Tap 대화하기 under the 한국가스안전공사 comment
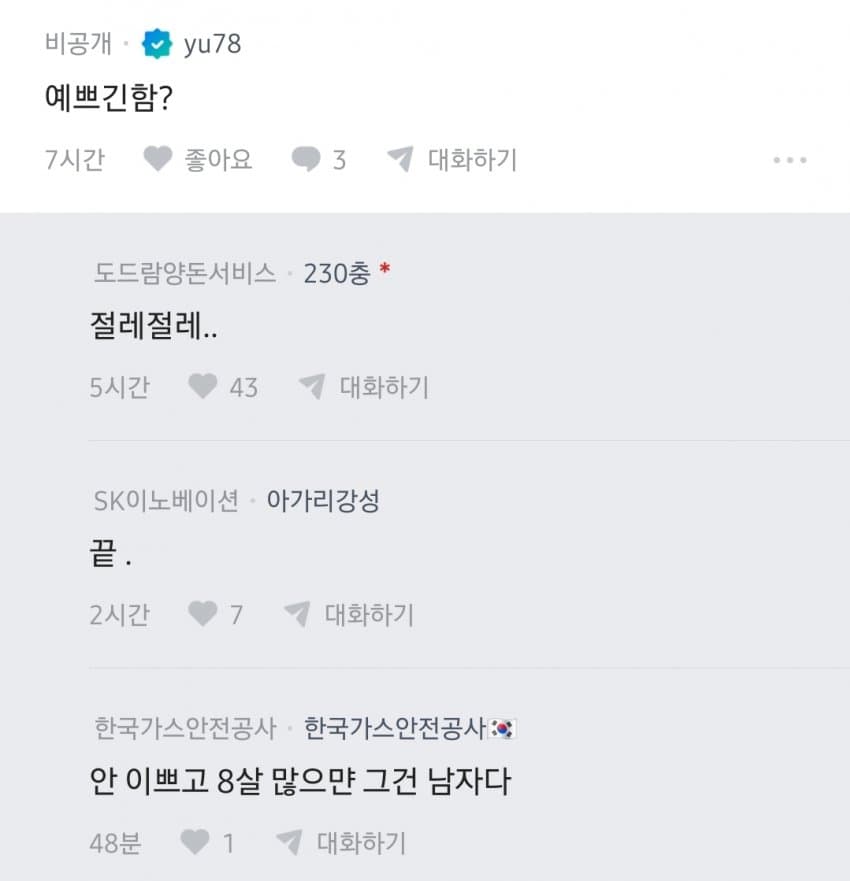The image size is (850, 881). [x=341, y=843]
